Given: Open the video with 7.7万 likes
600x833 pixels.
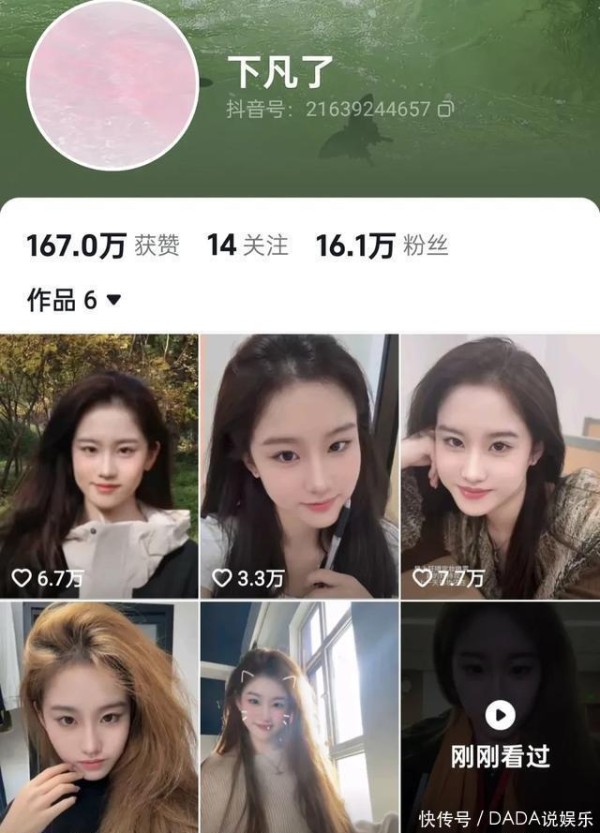Looking at the screenshot, I should point(500,465).
